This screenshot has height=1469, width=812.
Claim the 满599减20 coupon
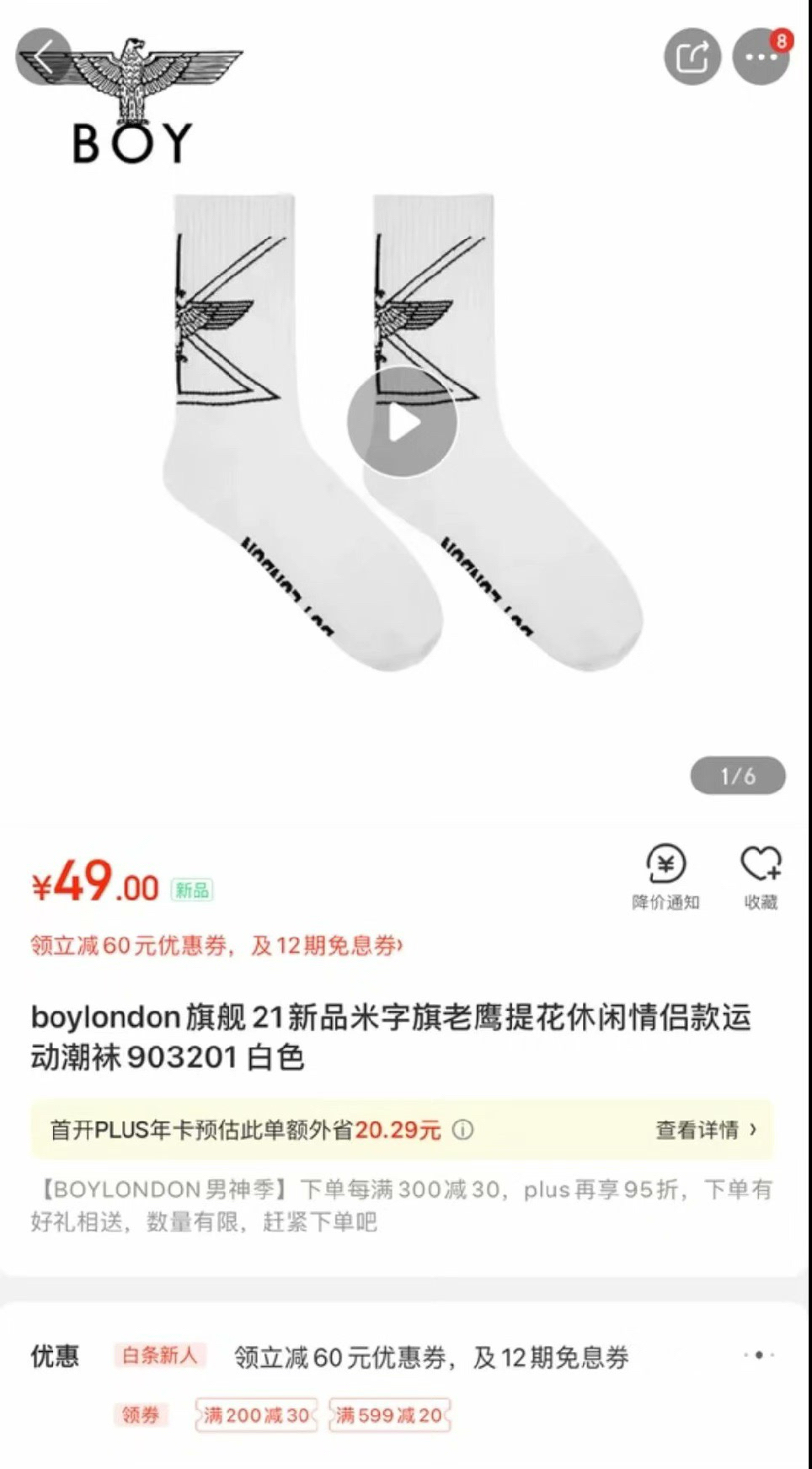point(388,1415)
